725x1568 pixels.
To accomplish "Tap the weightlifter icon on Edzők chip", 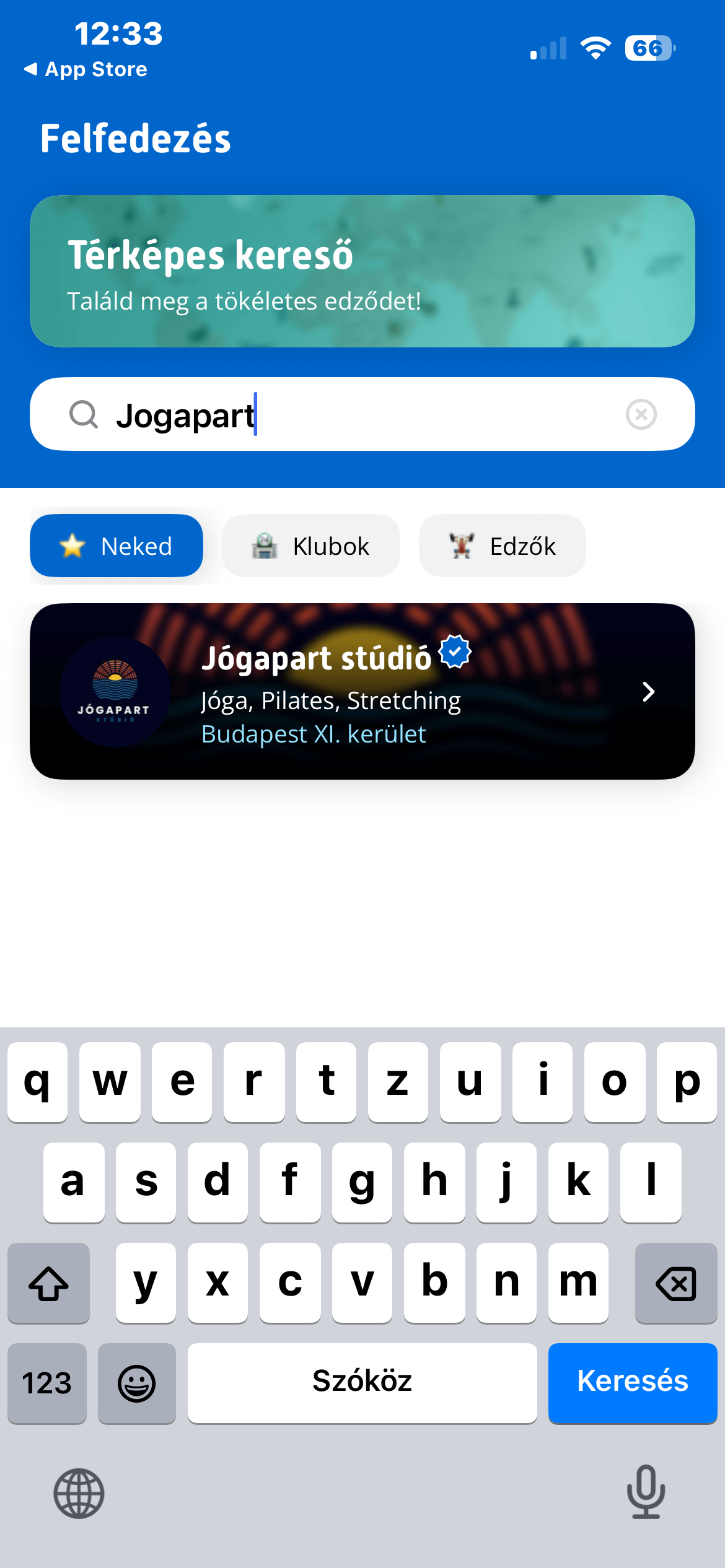I will [462, 546].
